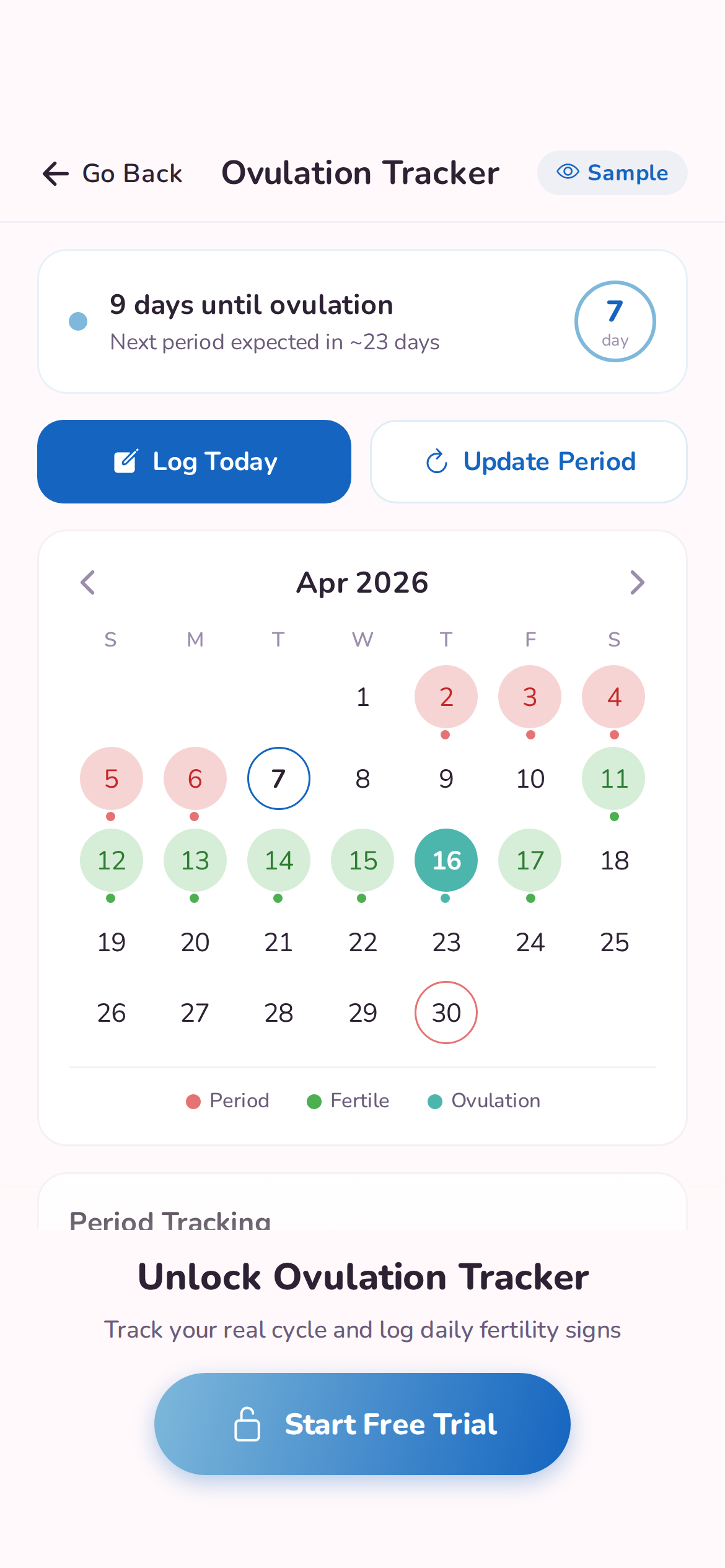Toggle fertile marker on April 11
This screenshot has height=1568, width=725.
pos(613,778)
